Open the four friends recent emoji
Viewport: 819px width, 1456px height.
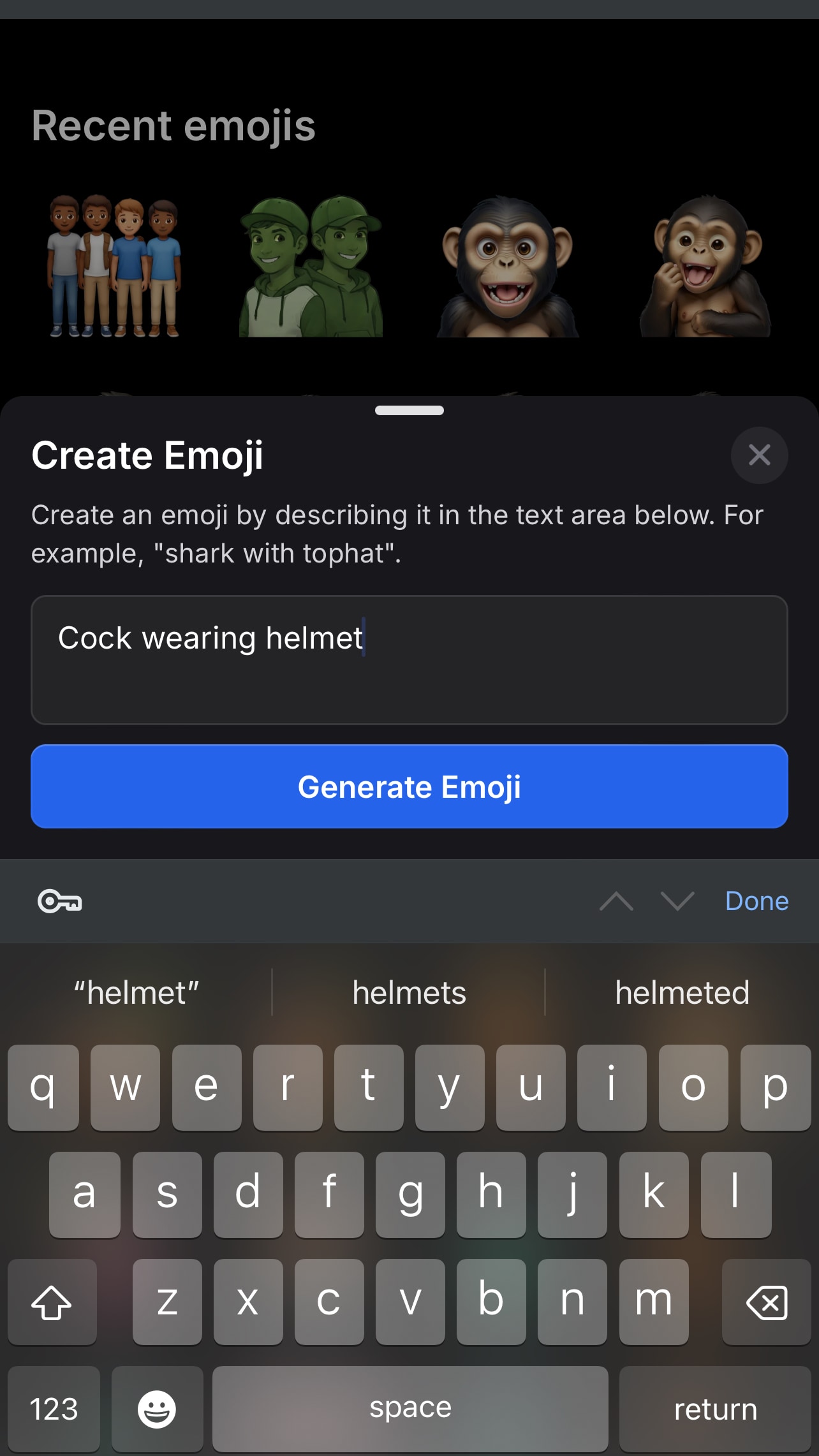115,266
